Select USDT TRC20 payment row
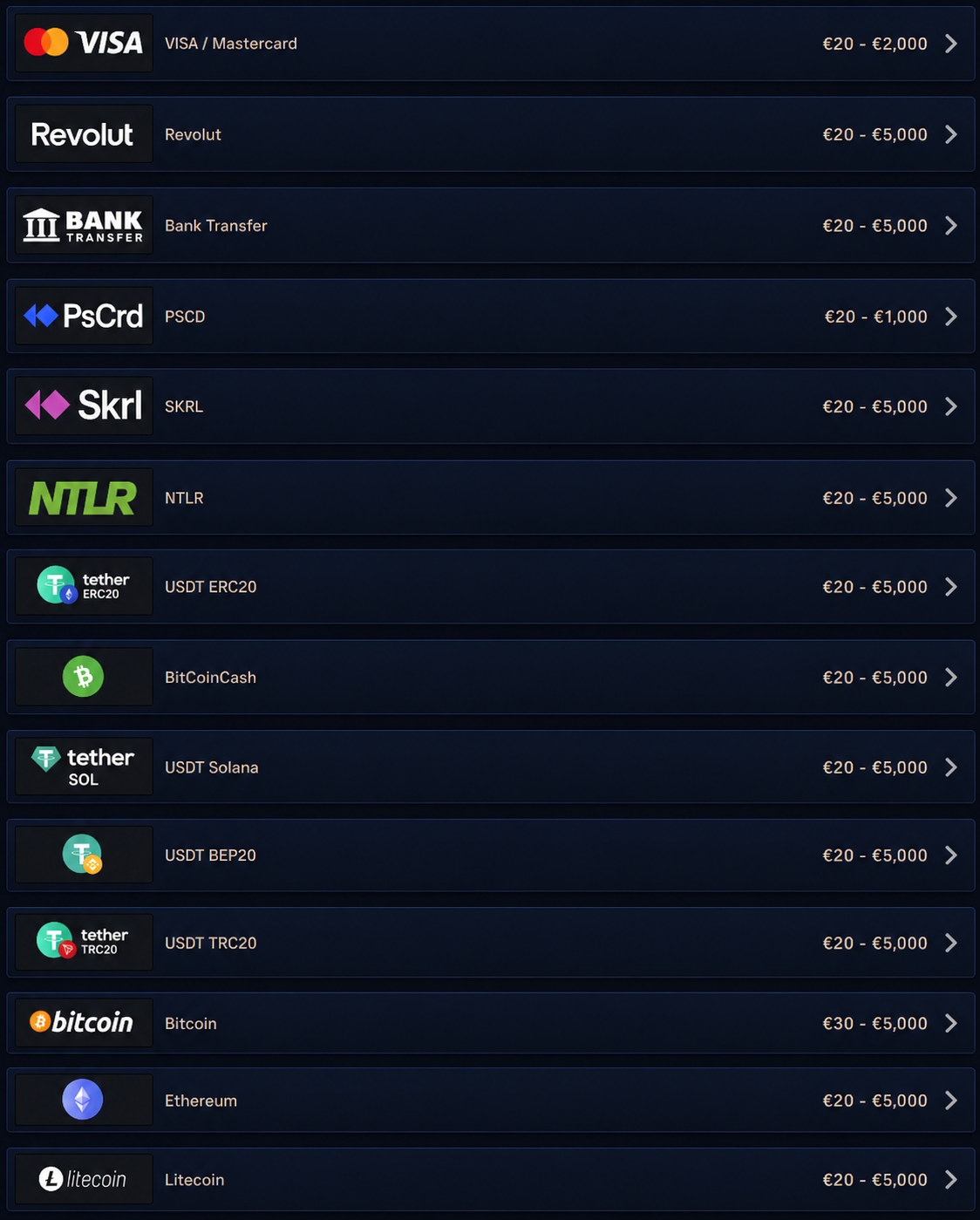Image resolution: width=980 pixels, height=1220 pixels. tap(490, 943)
